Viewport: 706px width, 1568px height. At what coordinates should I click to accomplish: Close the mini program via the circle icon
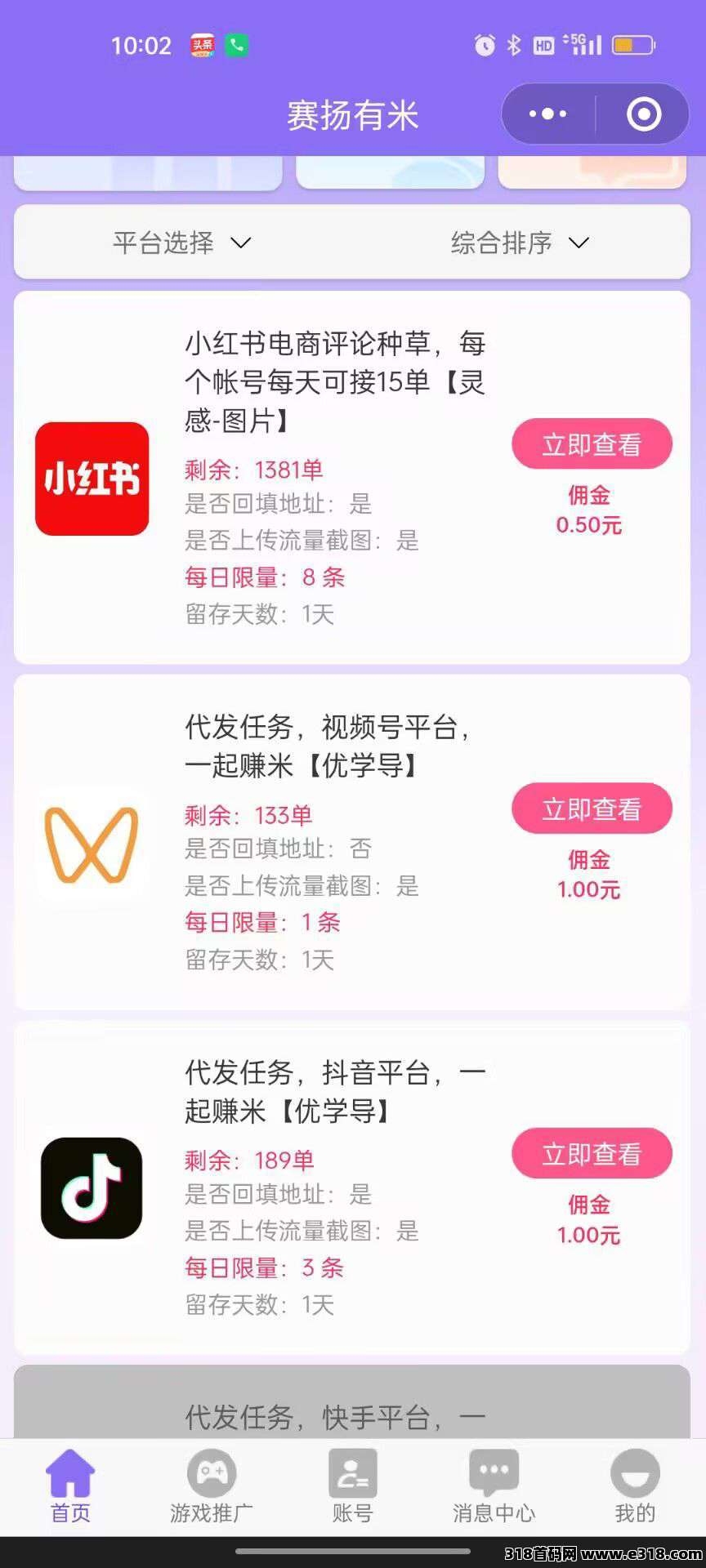pyautogui.click(x=643, y=114)
